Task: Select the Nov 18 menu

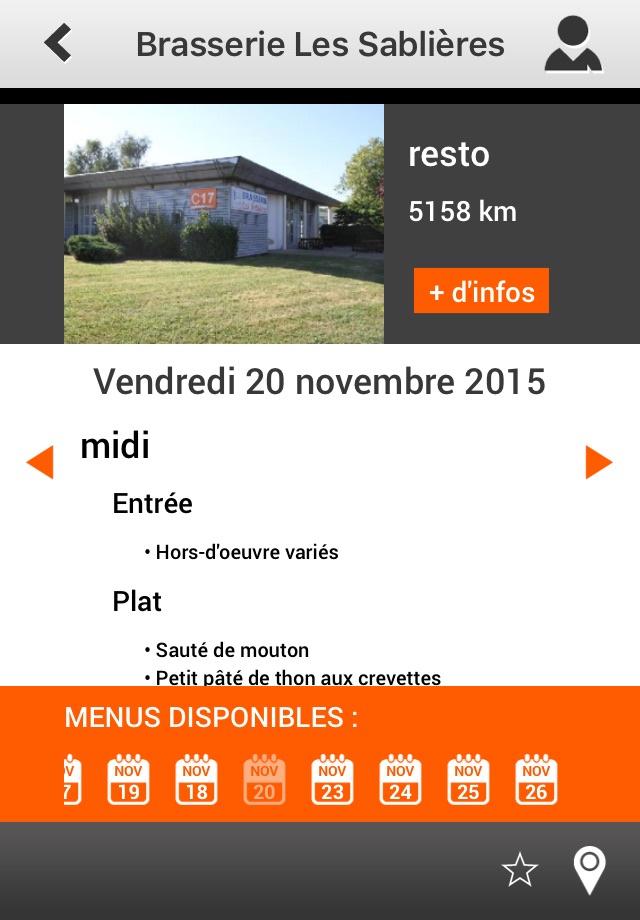Action: coord(196,780)
